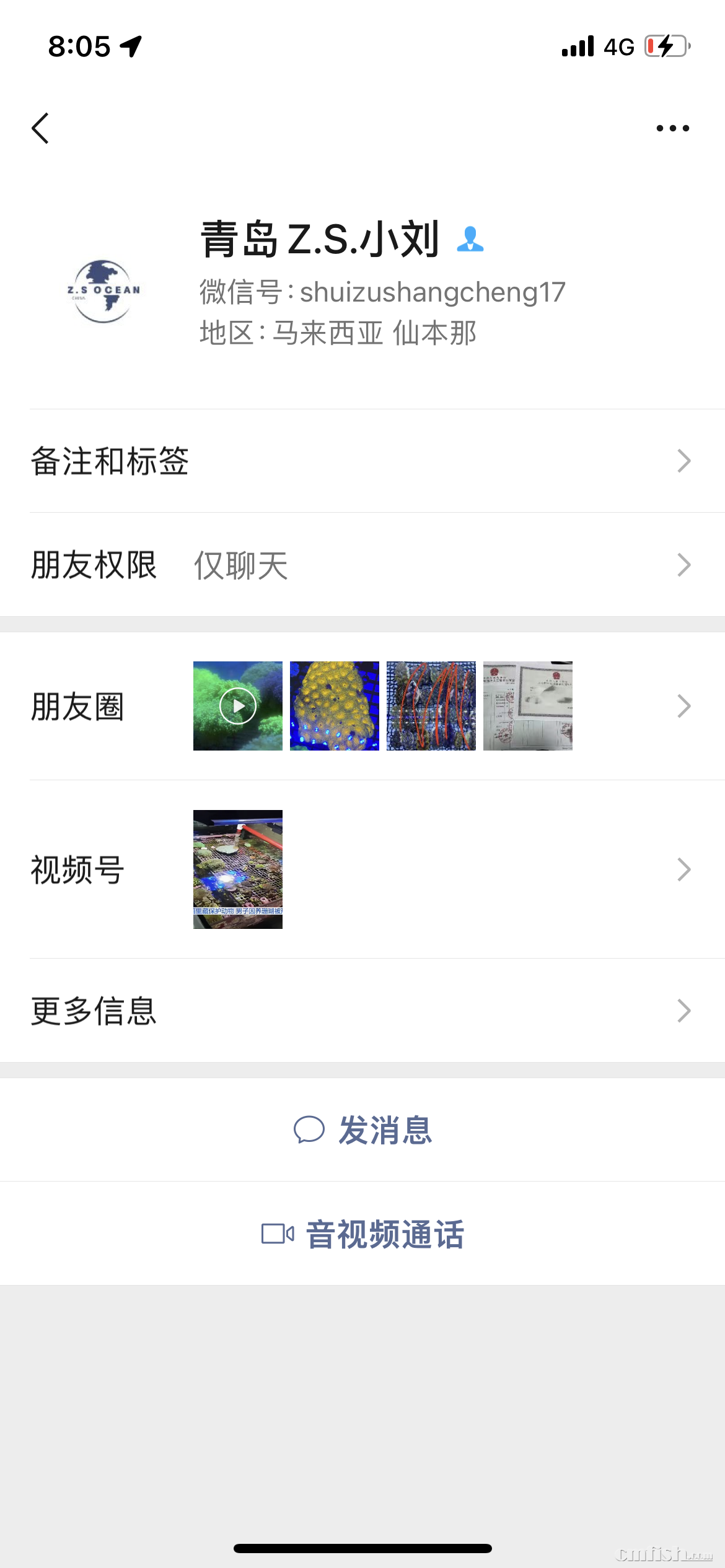Open 视频号 channel row
The image size is (725, 1568).
pyautogui.click(x=362, y=869)
